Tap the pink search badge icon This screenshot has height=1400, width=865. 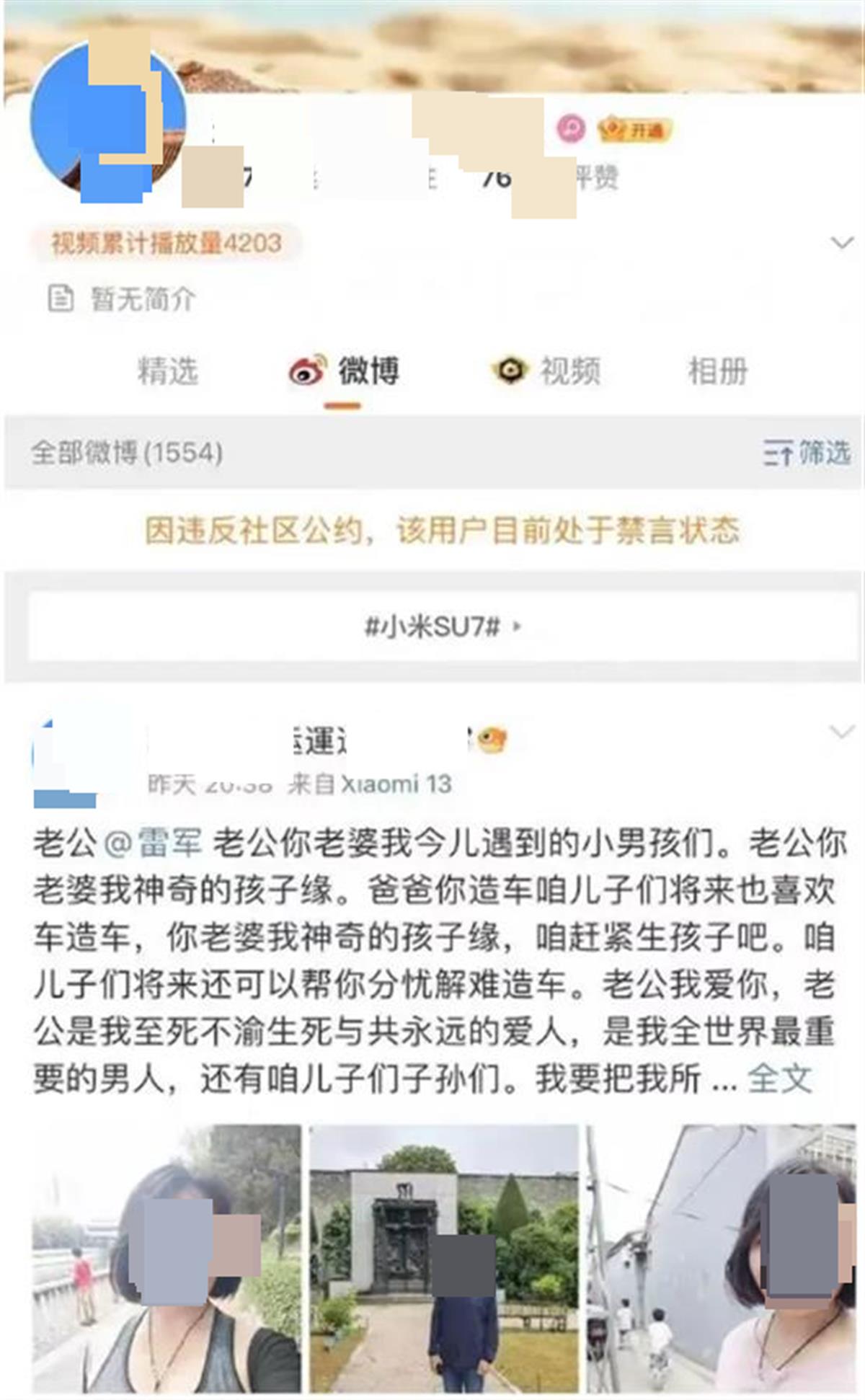tap(571, 129)
